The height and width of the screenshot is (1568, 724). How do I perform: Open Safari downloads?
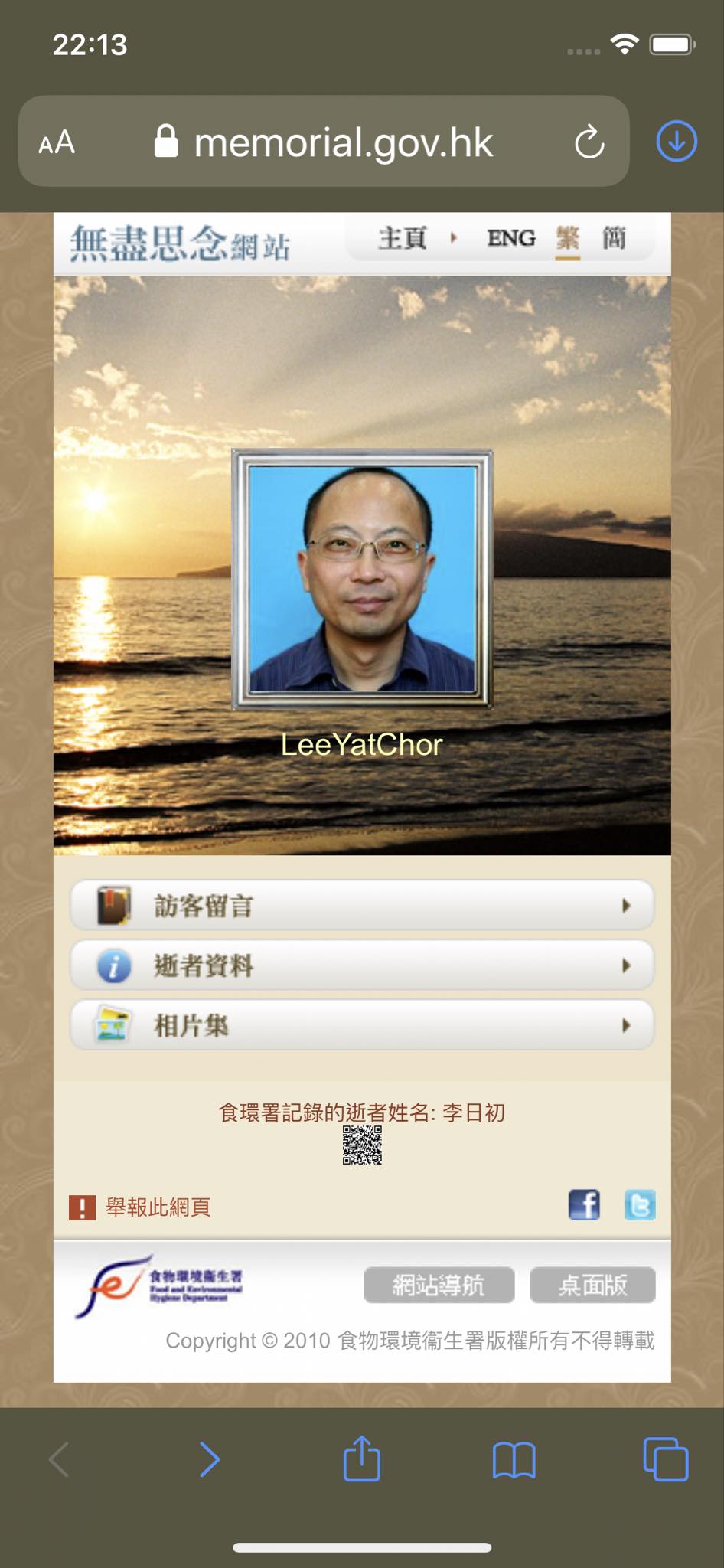677,142
